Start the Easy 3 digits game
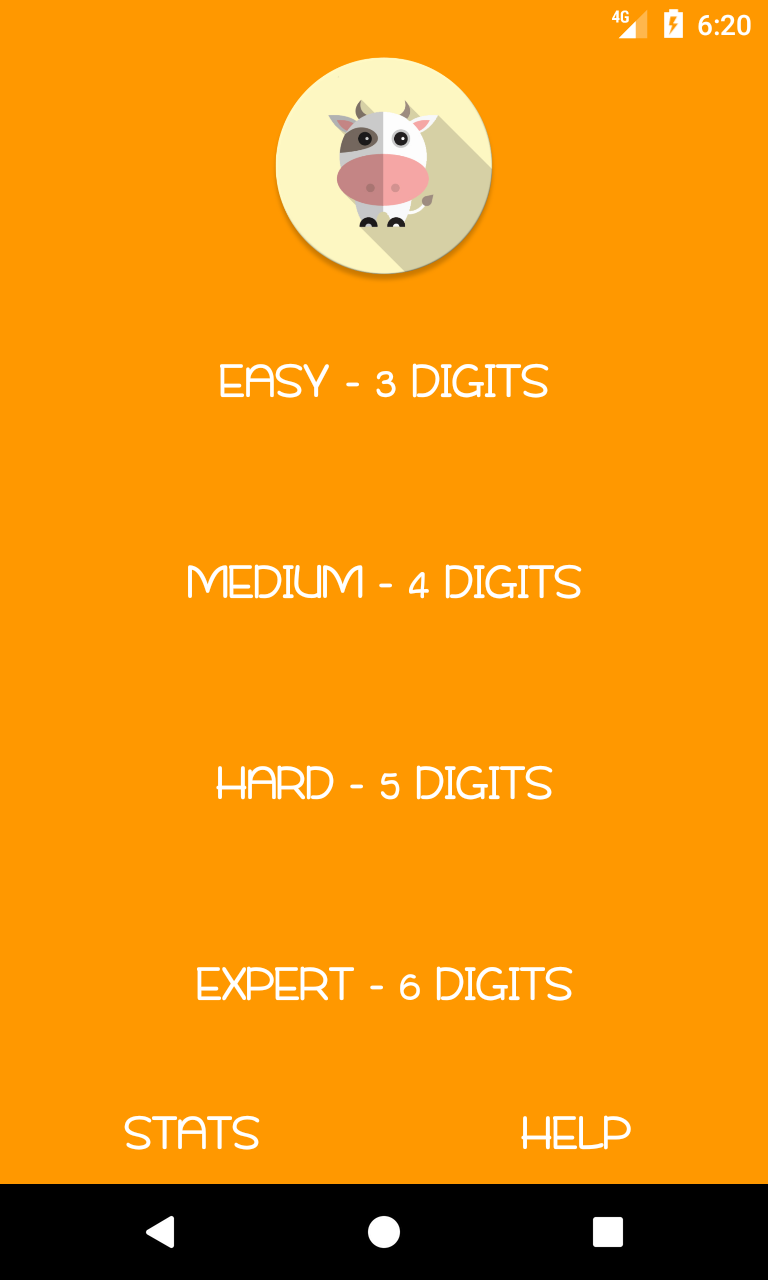The width and height of the screenshot is (768, 1280). [384, 382]
